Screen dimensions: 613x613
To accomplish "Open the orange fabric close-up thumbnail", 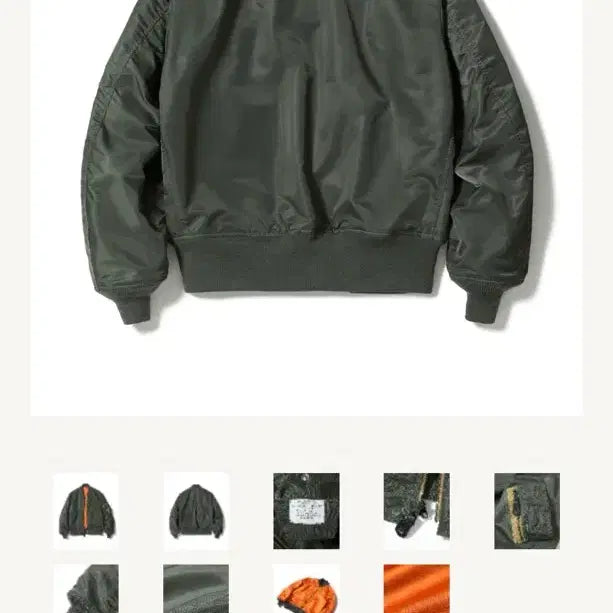I will pyautogui.click(x=416, y=590).
